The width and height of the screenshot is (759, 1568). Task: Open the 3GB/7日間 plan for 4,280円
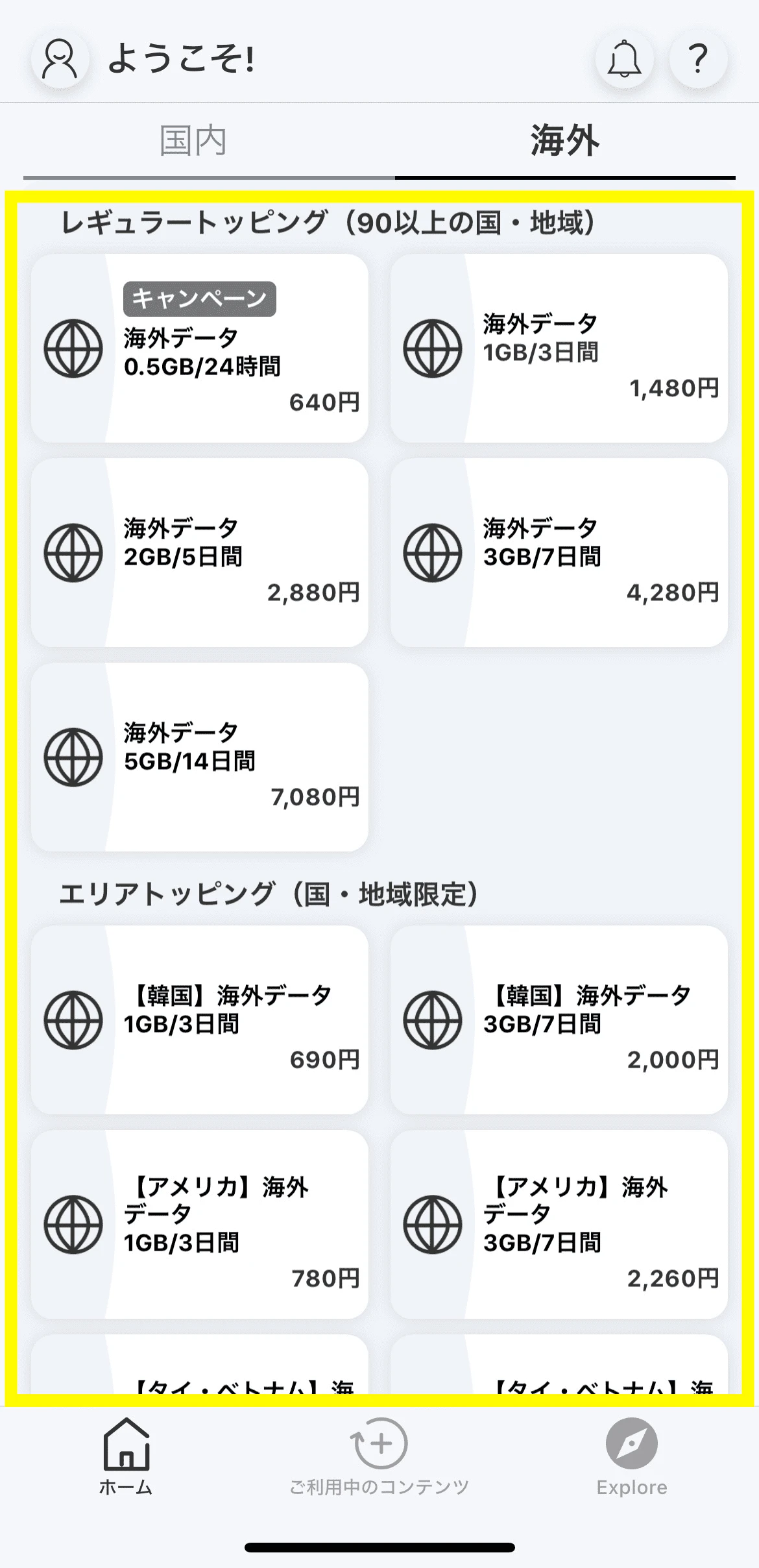tap(559, 553)
